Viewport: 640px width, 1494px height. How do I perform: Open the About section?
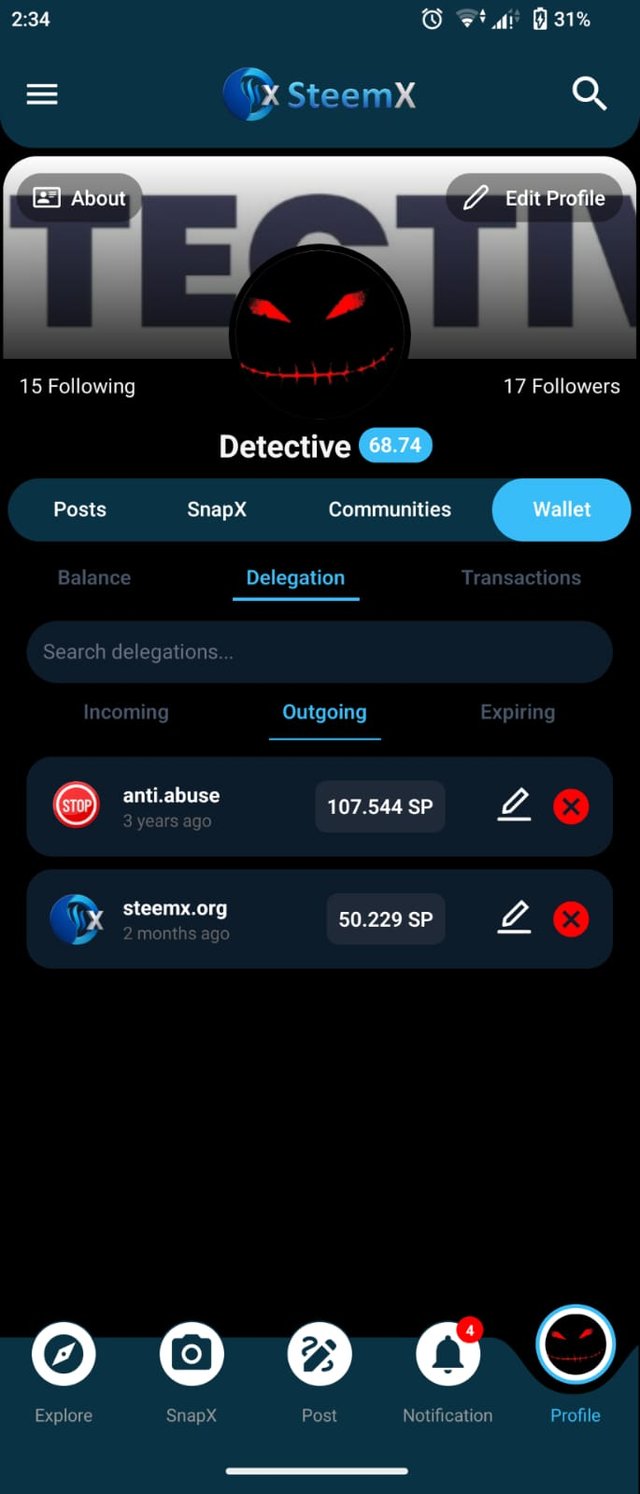click(x=80, y=198)
